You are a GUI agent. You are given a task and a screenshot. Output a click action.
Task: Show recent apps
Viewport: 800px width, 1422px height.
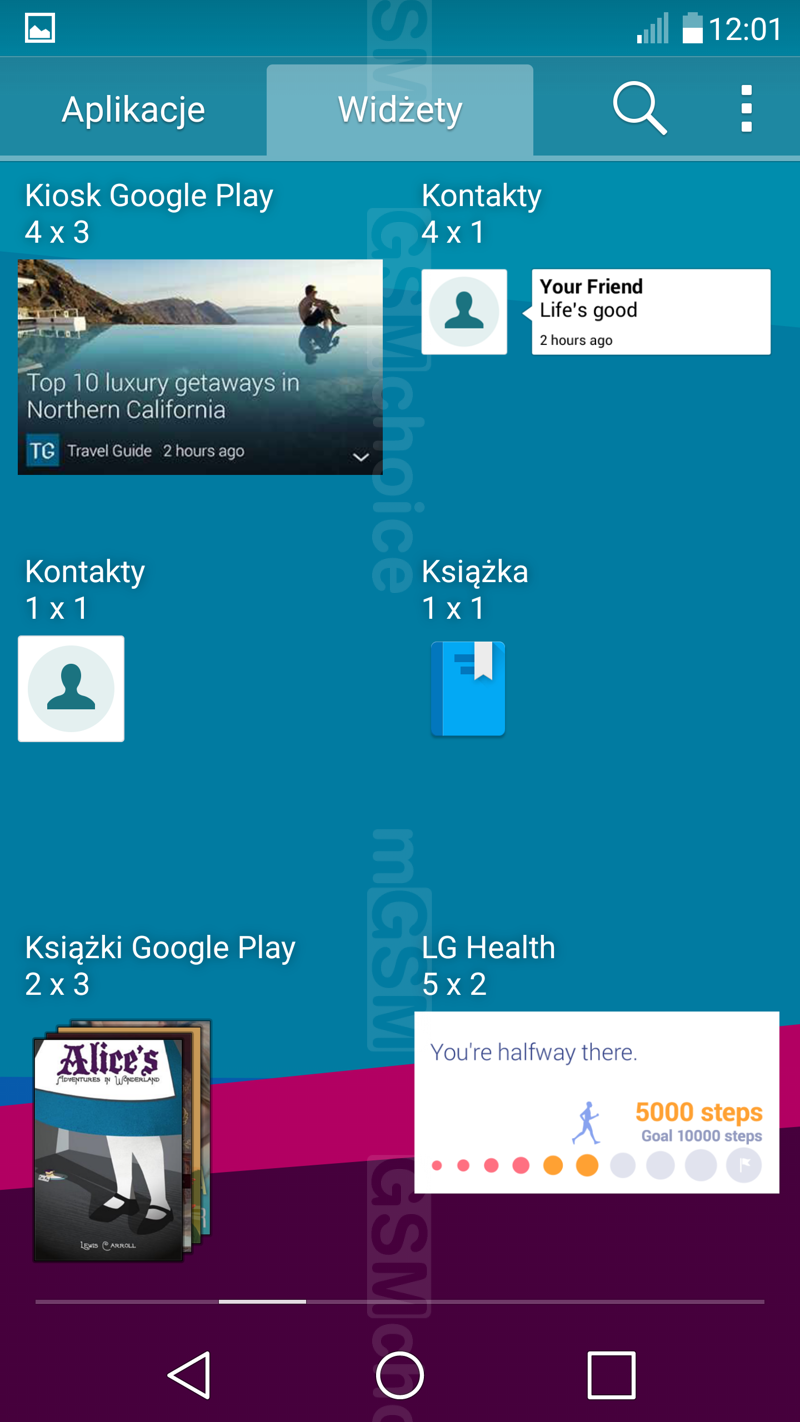click(611, 1375)
